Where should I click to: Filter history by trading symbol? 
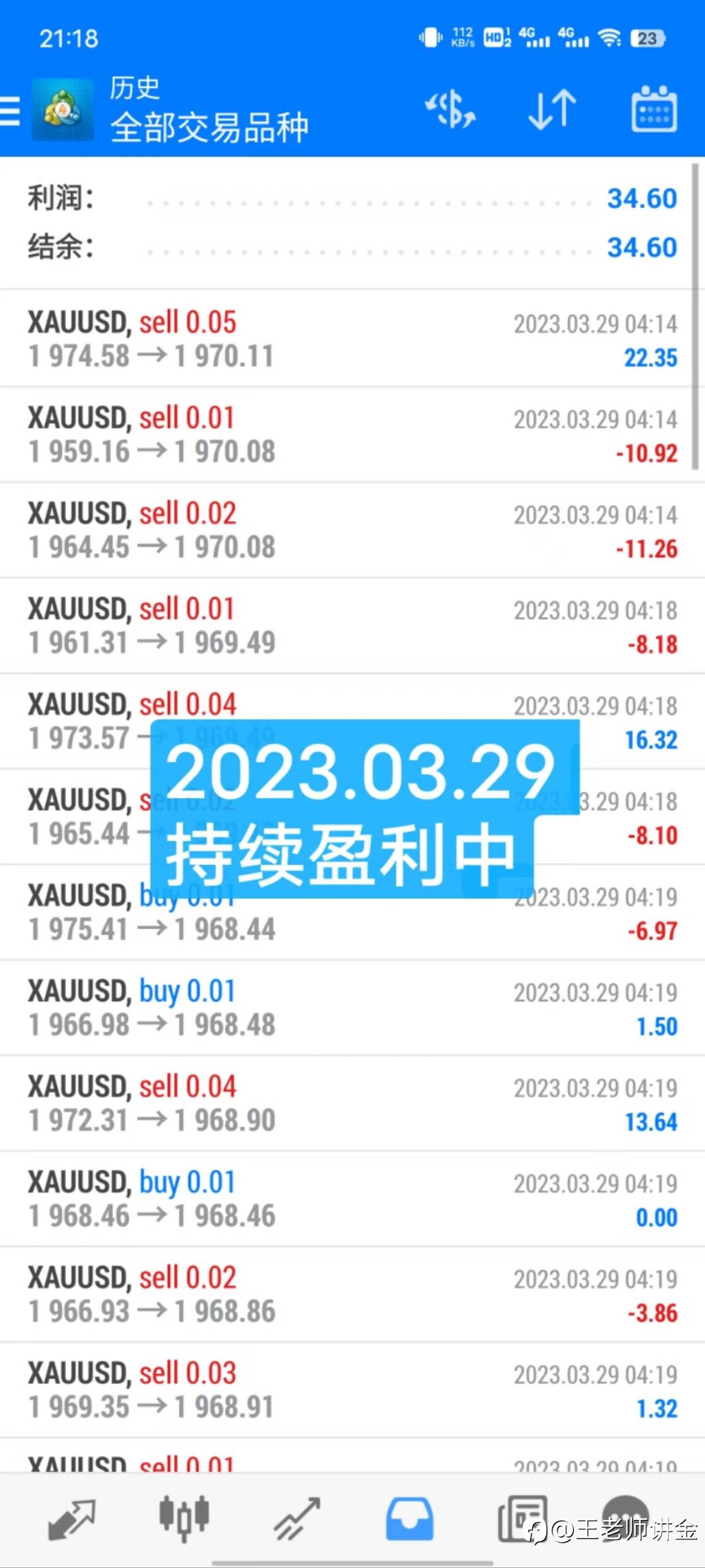coord(450,111)
